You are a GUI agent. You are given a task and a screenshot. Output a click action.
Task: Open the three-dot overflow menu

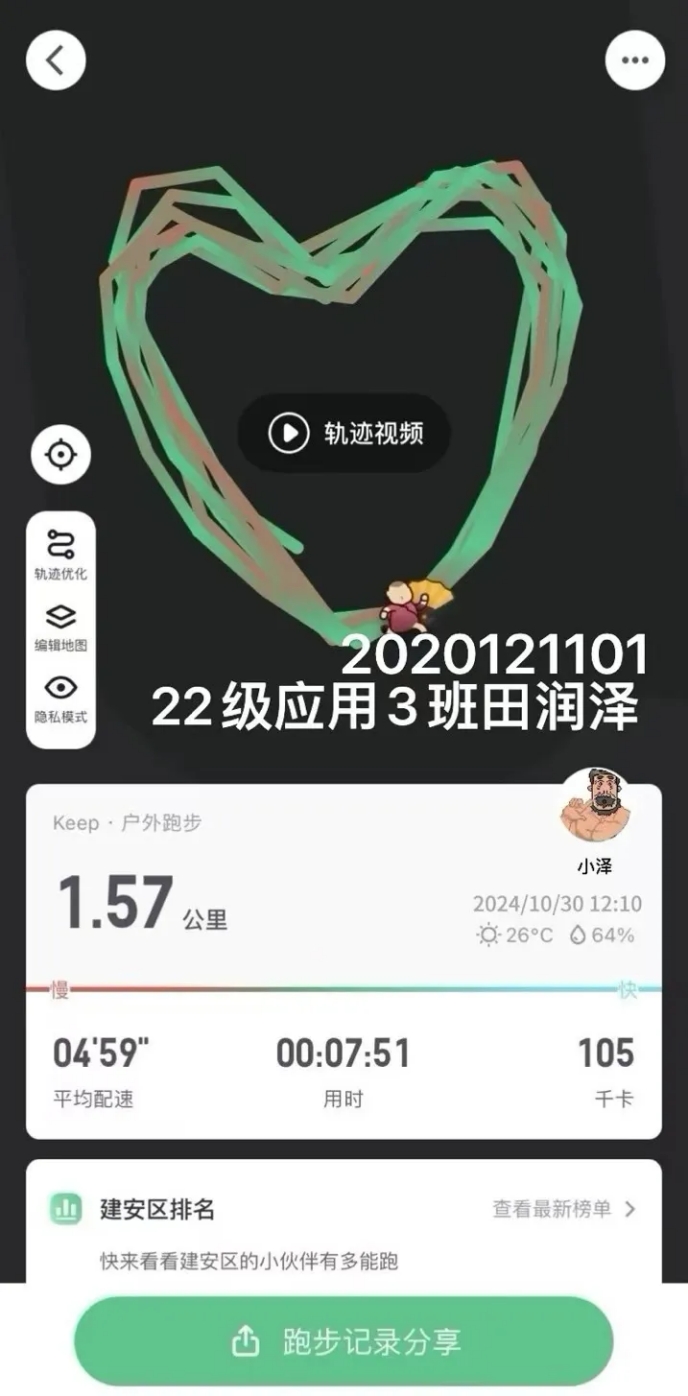tap(634, 60)
